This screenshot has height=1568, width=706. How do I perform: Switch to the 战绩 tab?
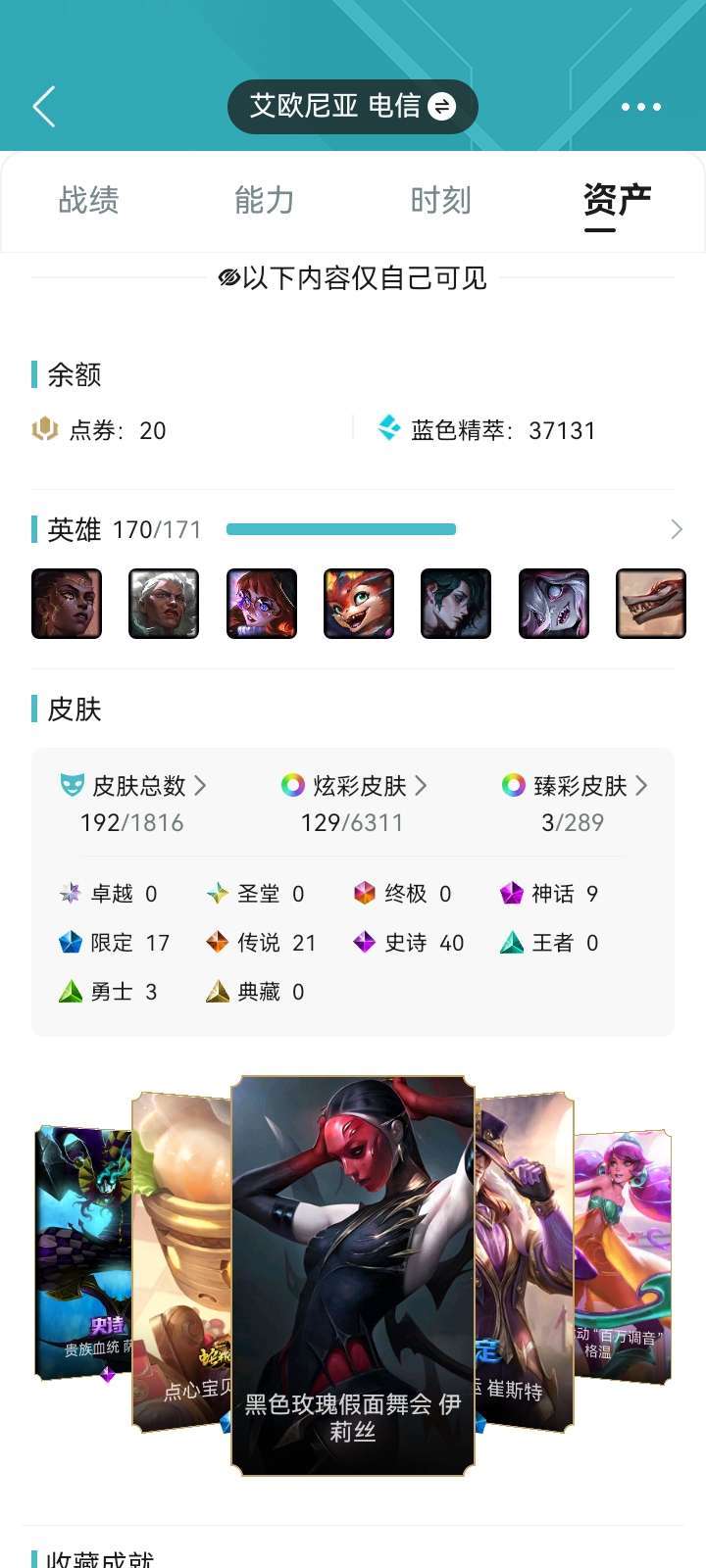(88, 200)
